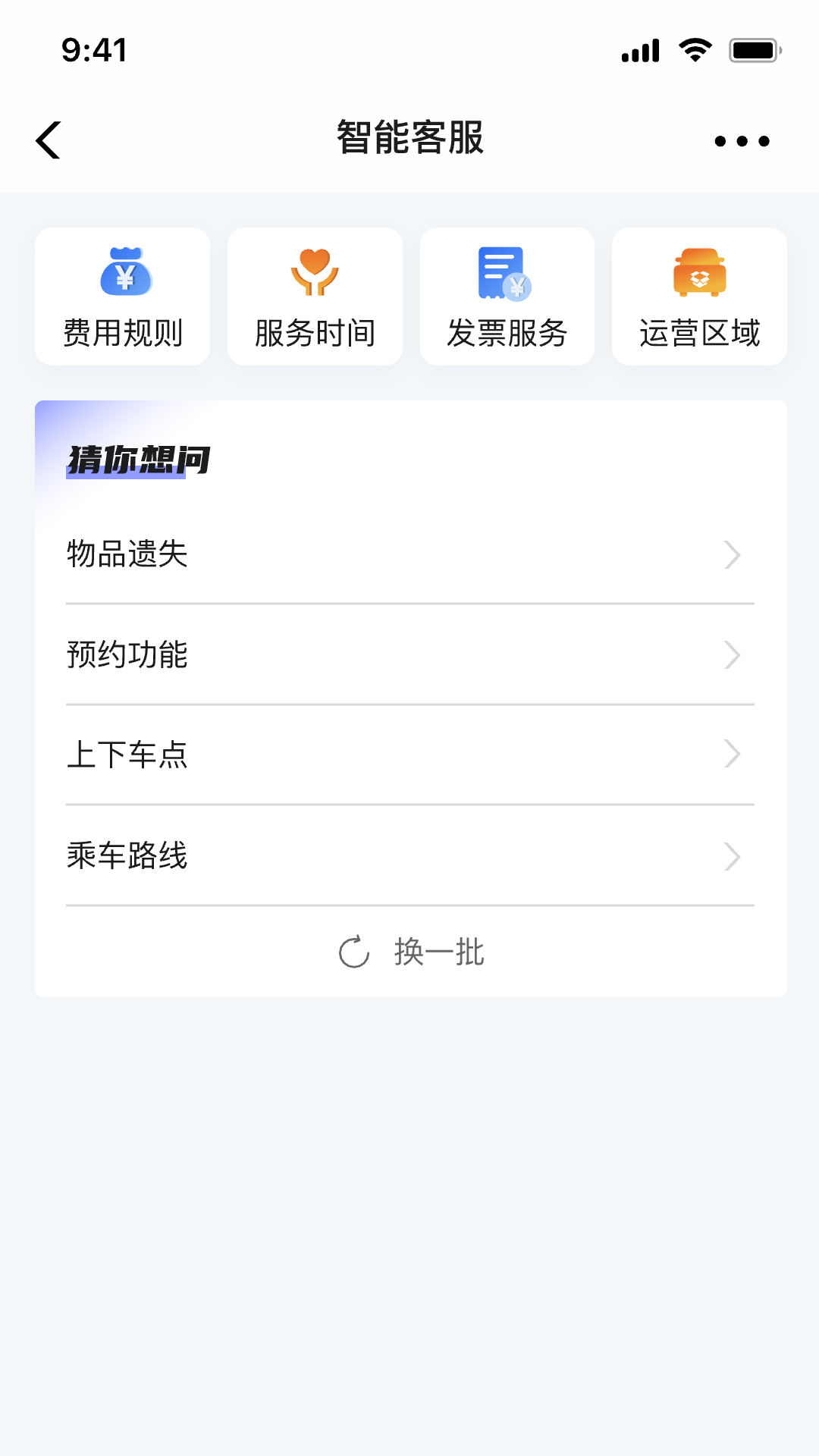The width and height of the screenshot is (819, 1456).
Task: Open the 运营区域 service card
Action: 698,296
